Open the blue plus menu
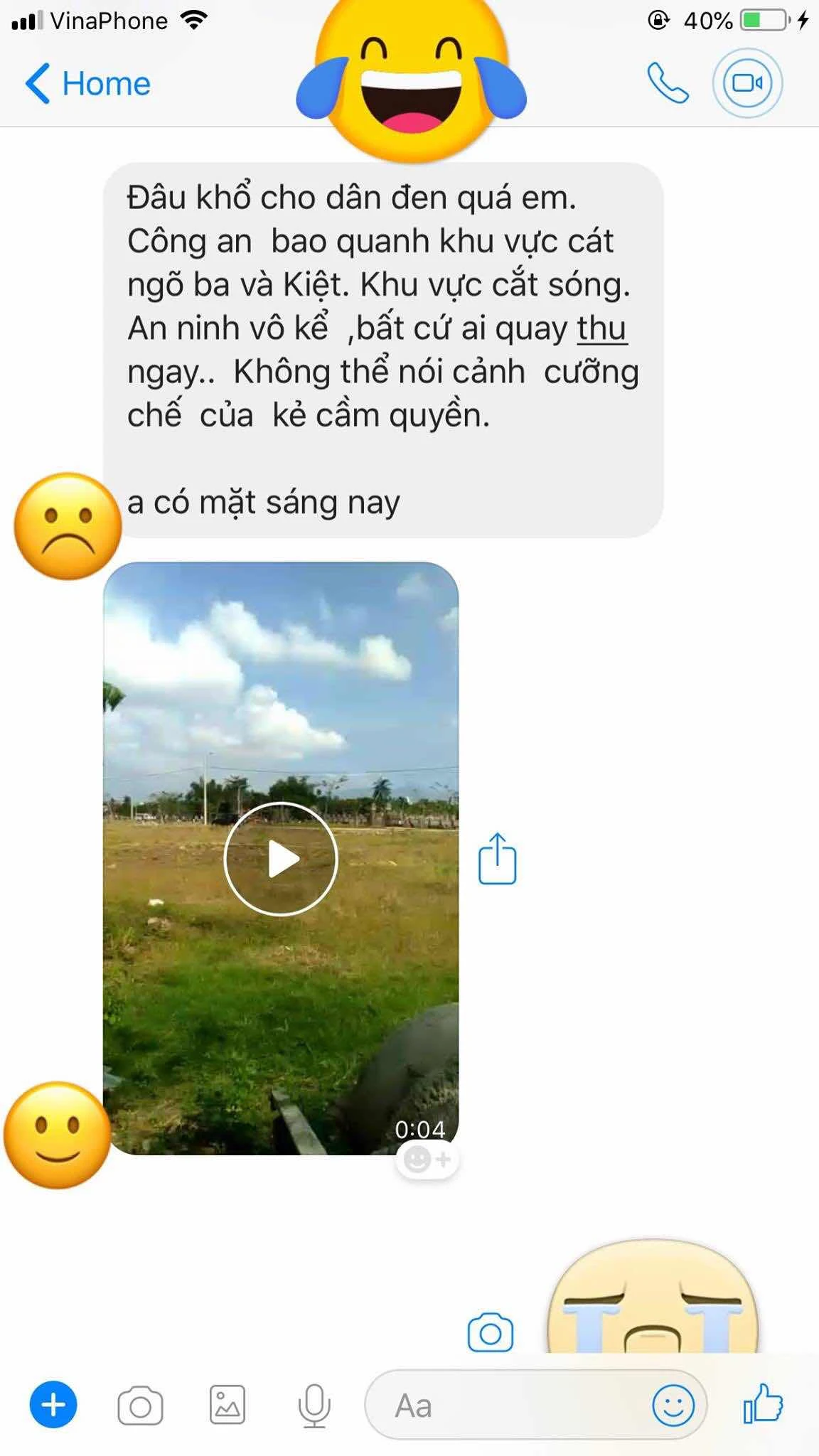 click(53, 1405)
